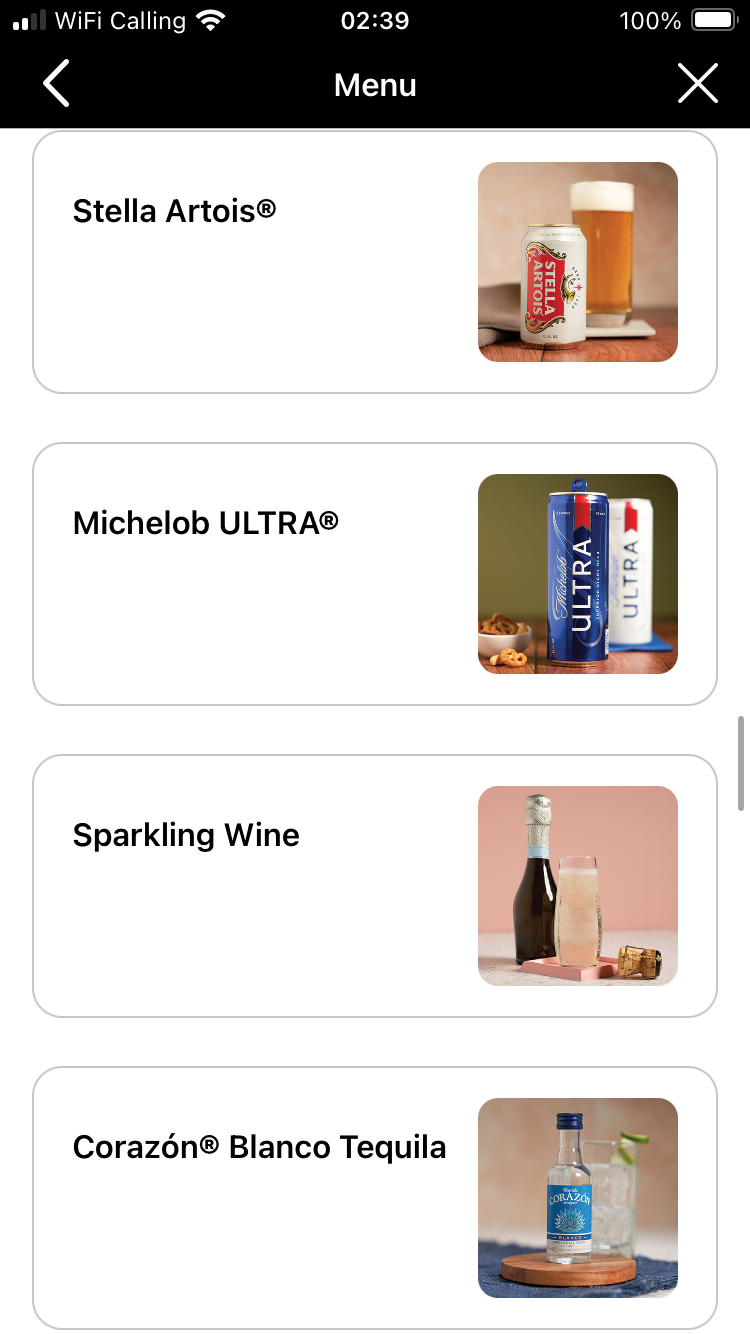Viewport: 750px width, 1334px height.
Task: Close the Menu screen
Action: coord(697,84)
